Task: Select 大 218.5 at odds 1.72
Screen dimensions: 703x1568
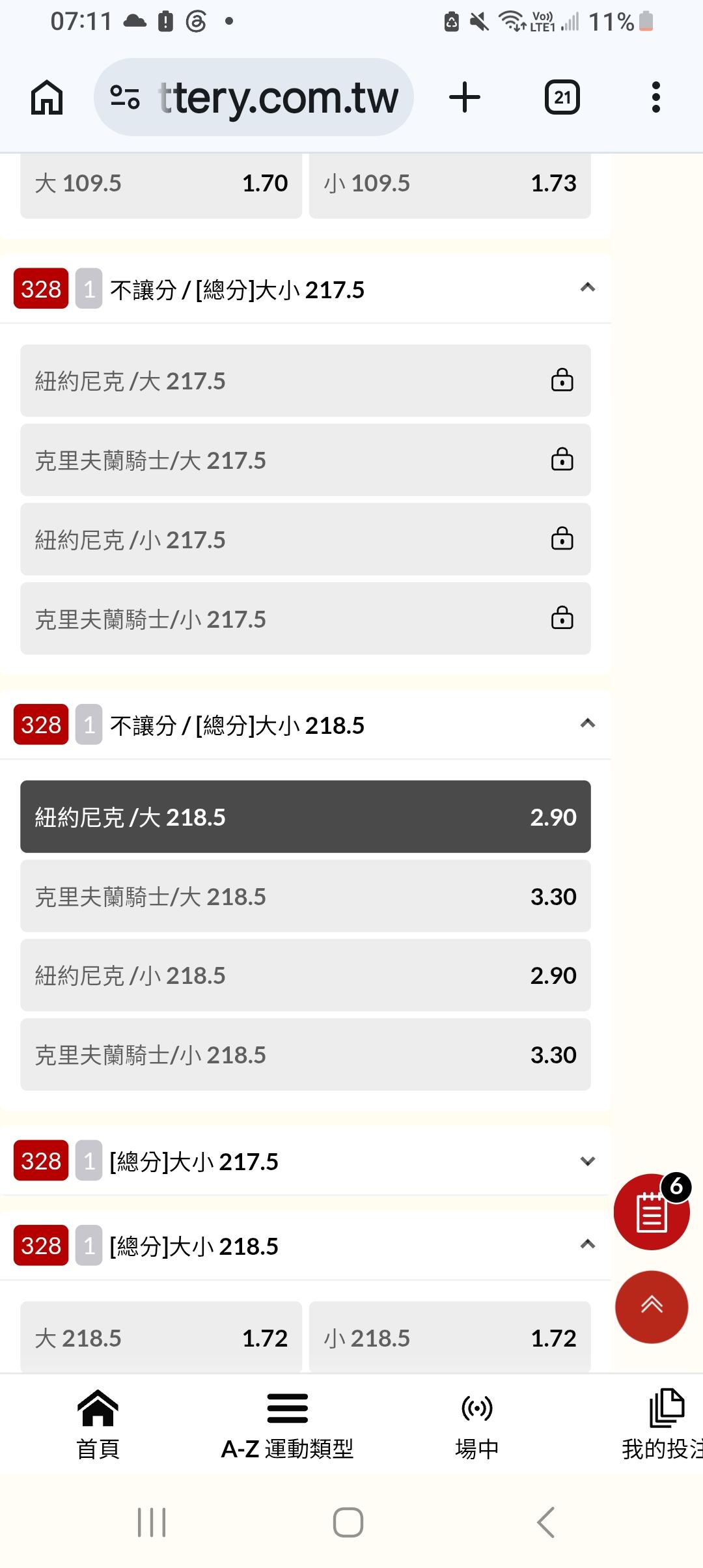Action: pos(161,1337)
